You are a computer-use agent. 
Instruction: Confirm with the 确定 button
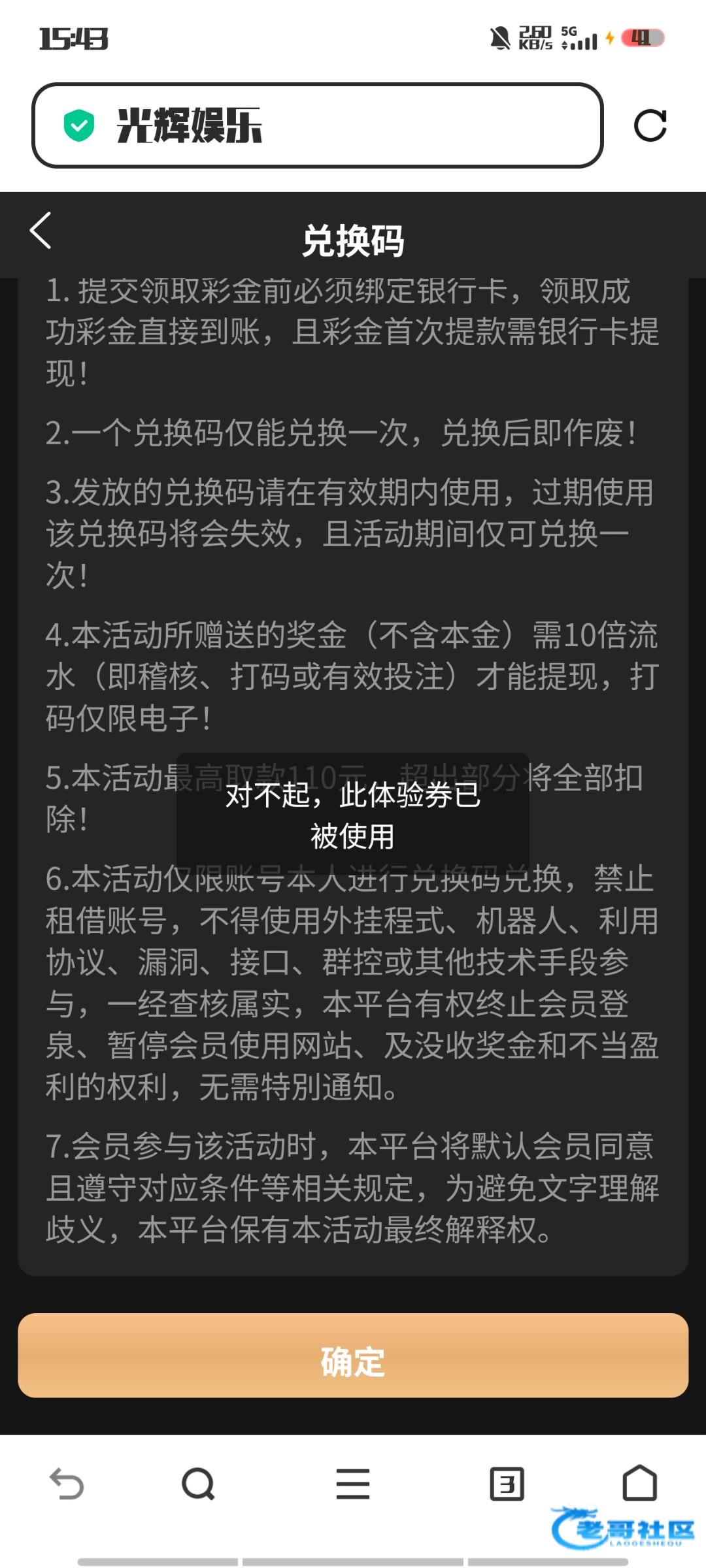coord(353,1362)
